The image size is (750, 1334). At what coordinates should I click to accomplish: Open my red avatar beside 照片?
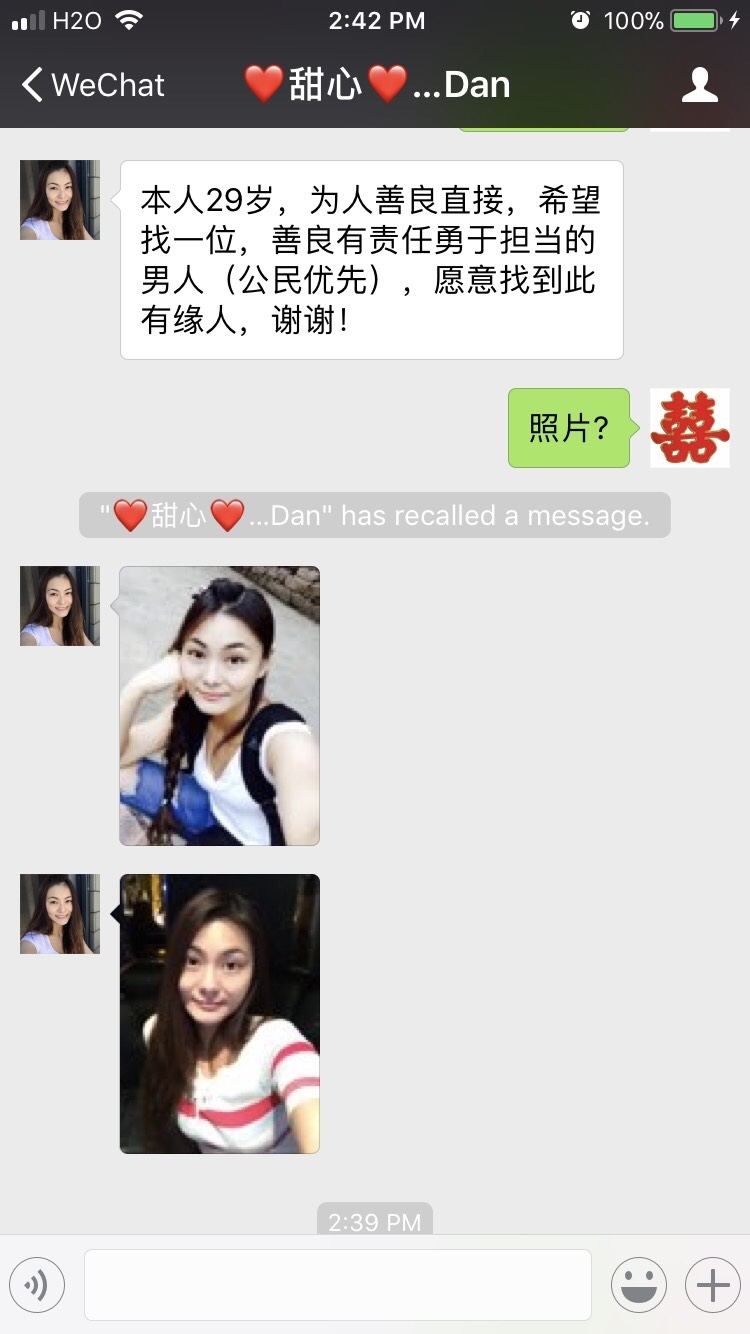pyautogui.click(x=690, y=428)
